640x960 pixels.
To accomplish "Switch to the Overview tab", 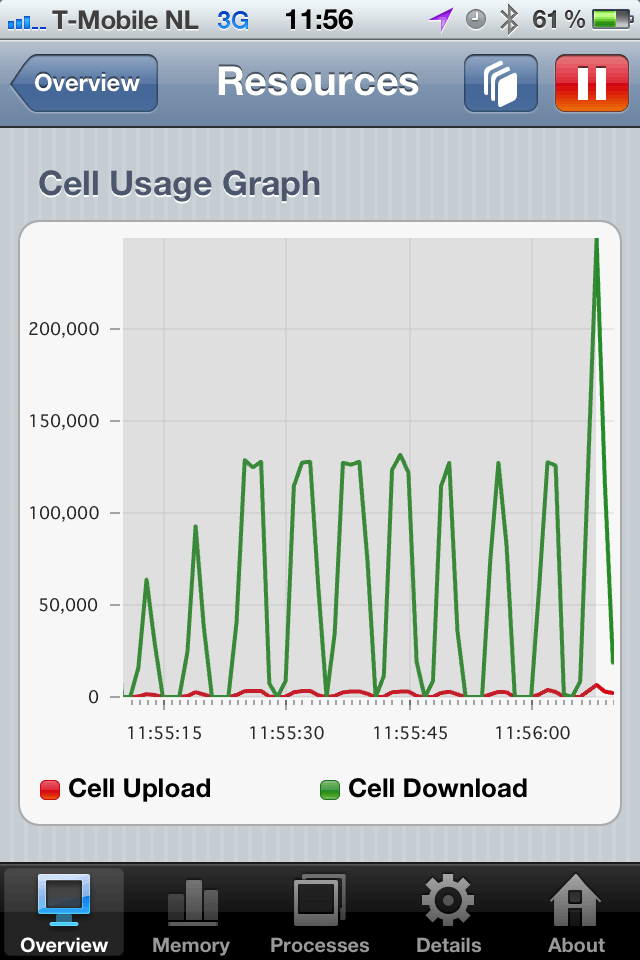I will point(64,912).
